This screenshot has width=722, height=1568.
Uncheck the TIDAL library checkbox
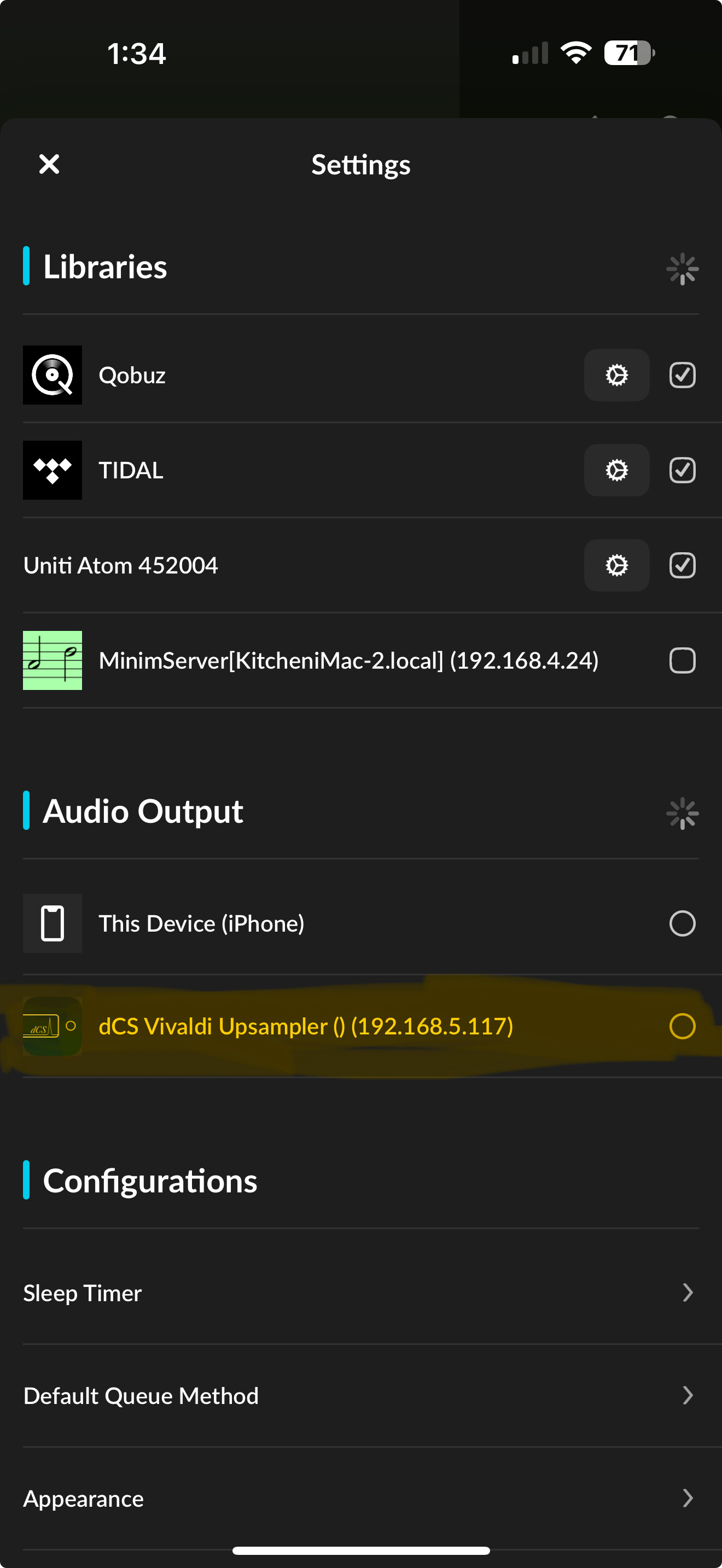click(683, 470)
